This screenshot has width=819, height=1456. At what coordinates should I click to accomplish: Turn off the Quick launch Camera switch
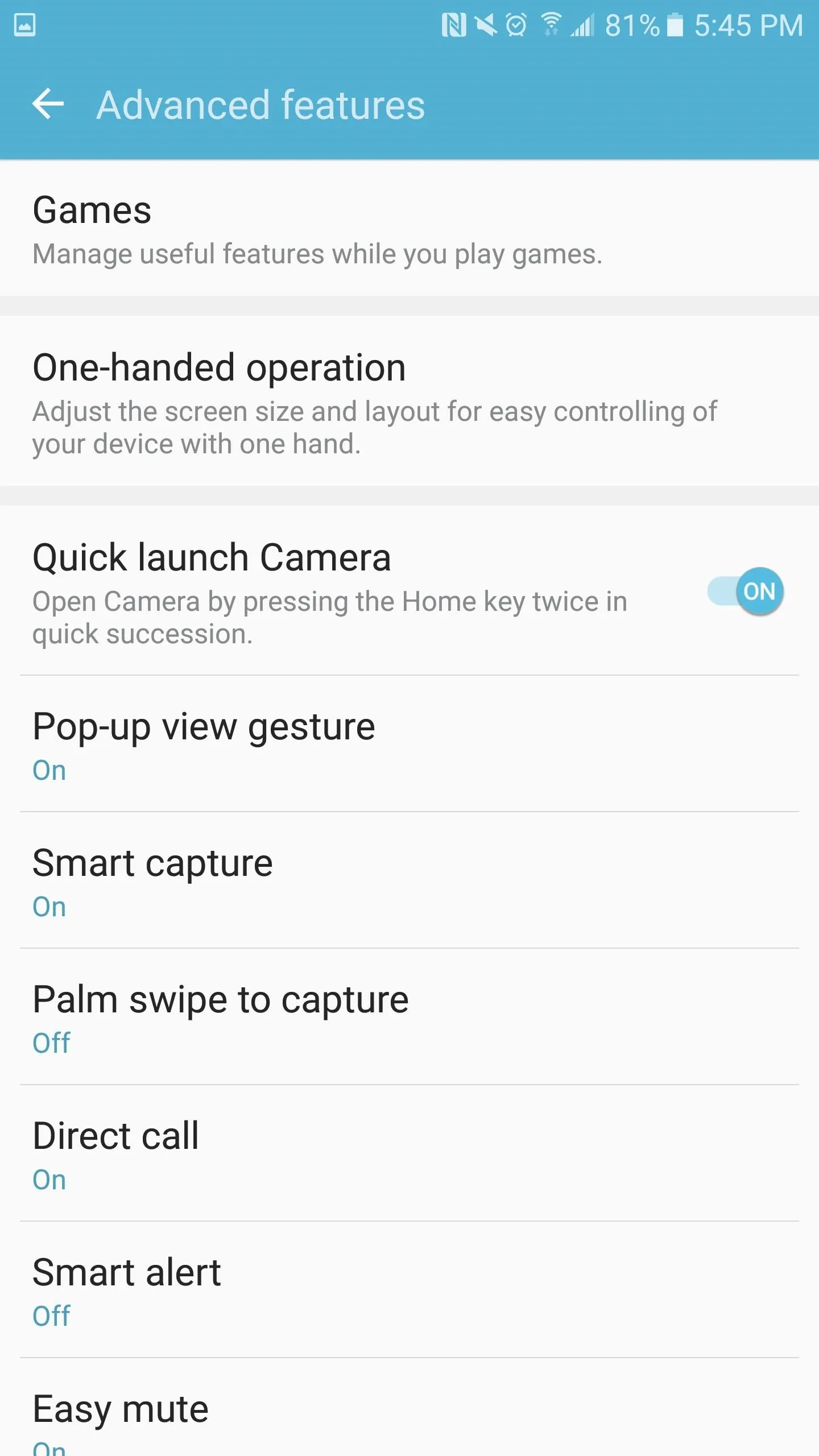[746, 591]
